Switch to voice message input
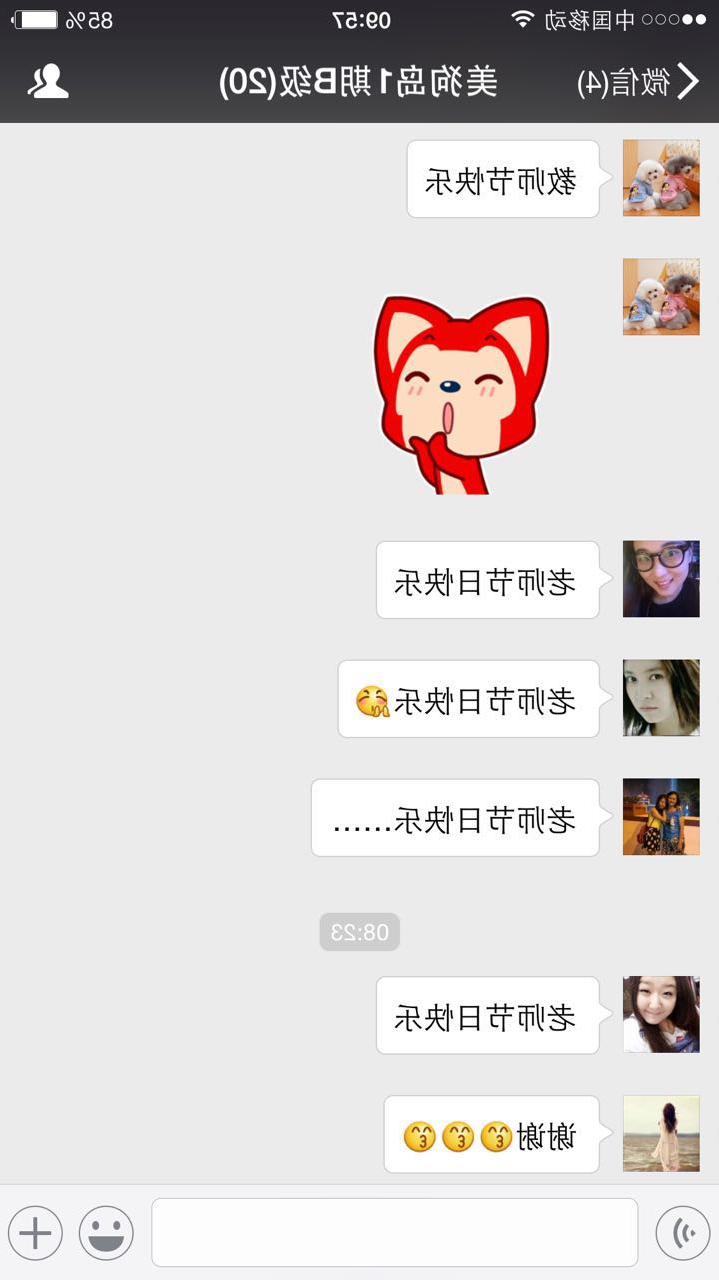The width and height of the screenshot is (719, 1280). (683, 1233)
